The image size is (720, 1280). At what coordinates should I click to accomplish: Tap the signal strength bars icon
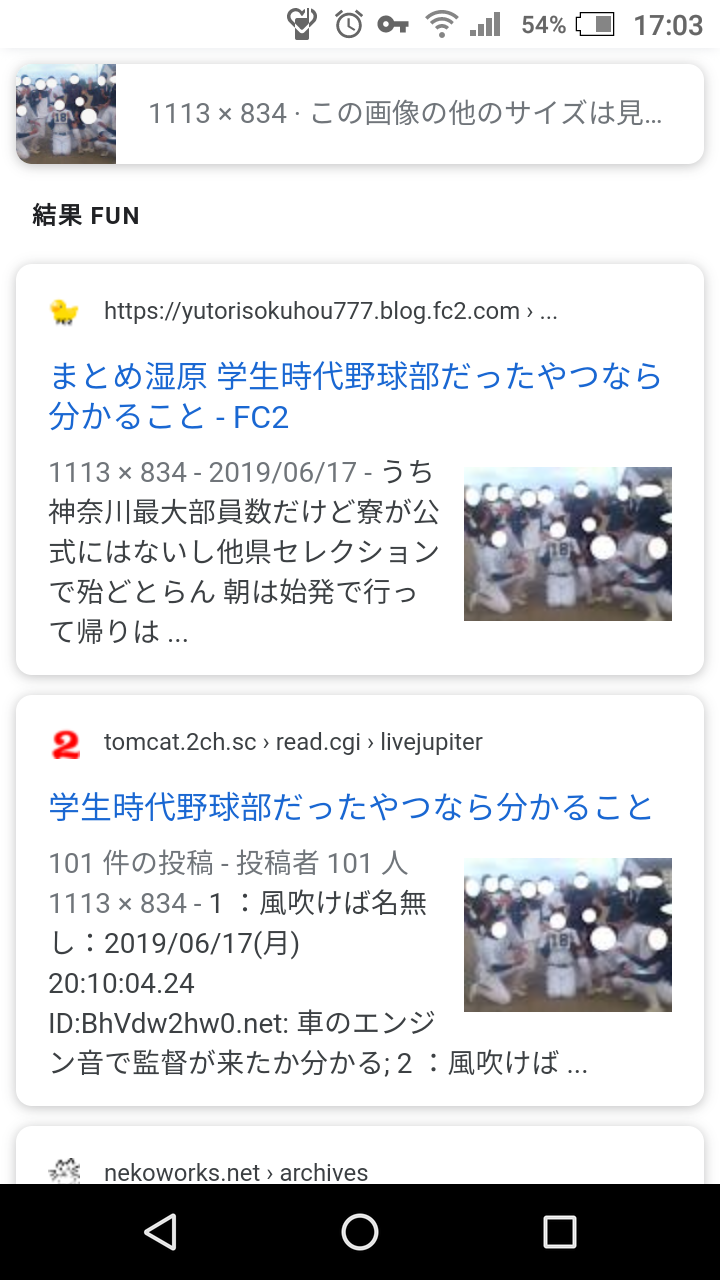point(484,23)
